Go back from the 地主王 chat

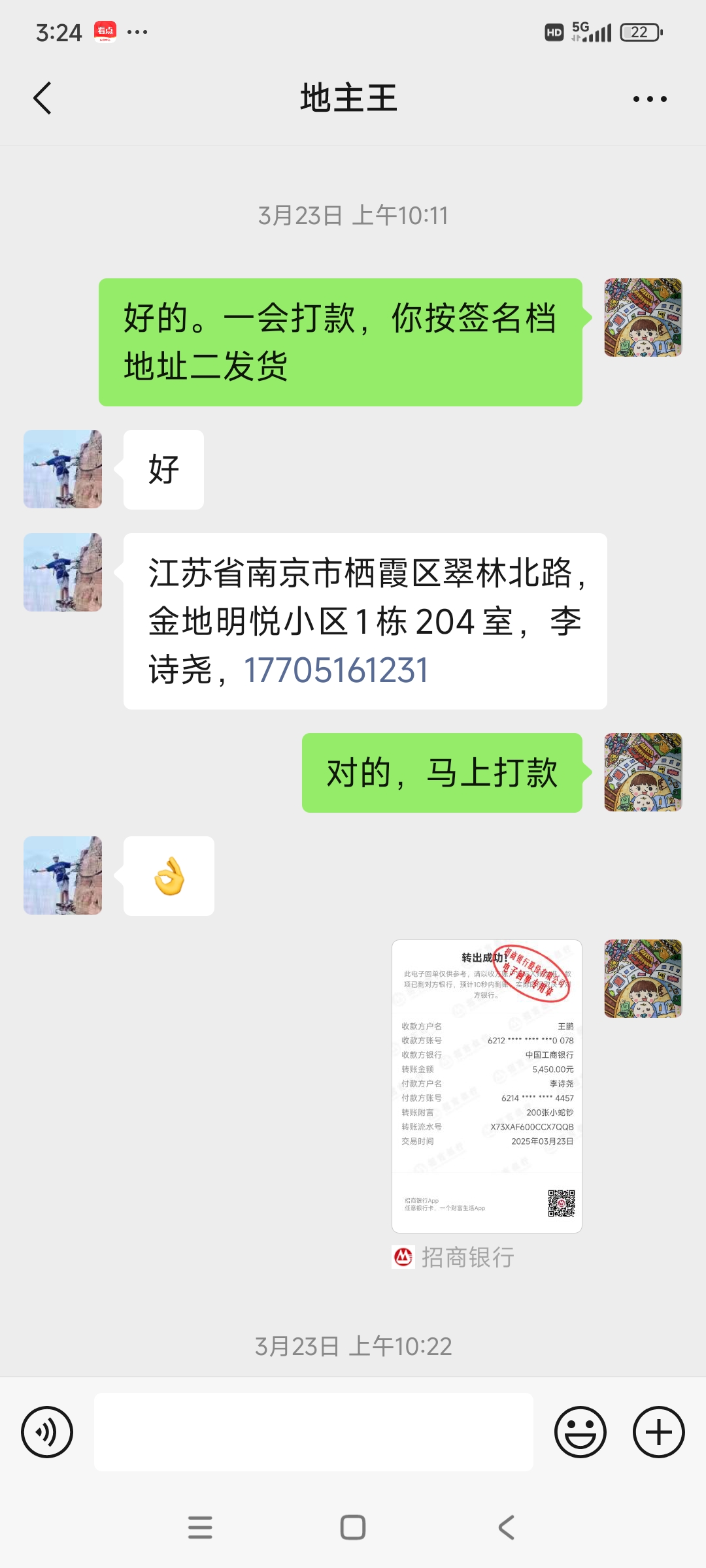tap(42, 99)
